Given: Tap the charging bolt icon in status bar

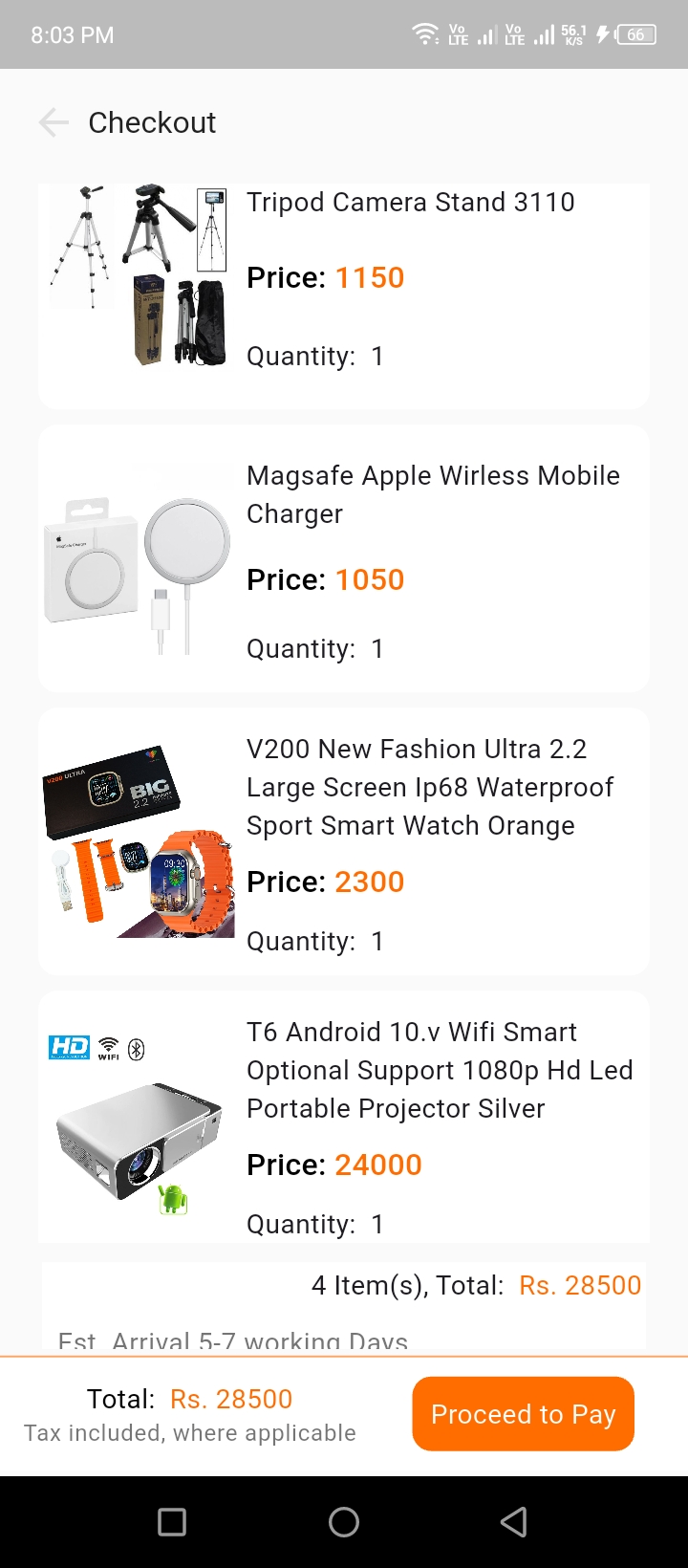Looking at the screenshot, I should 601,34.
